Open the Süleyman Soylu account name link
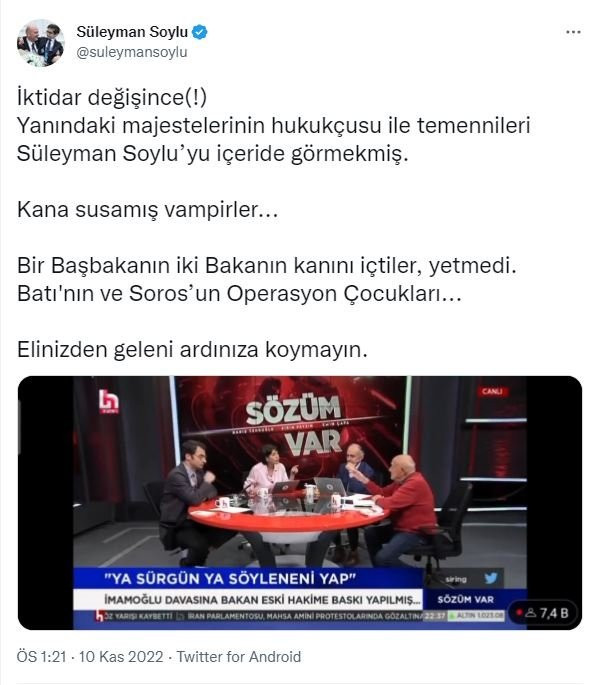 [132, 31]
